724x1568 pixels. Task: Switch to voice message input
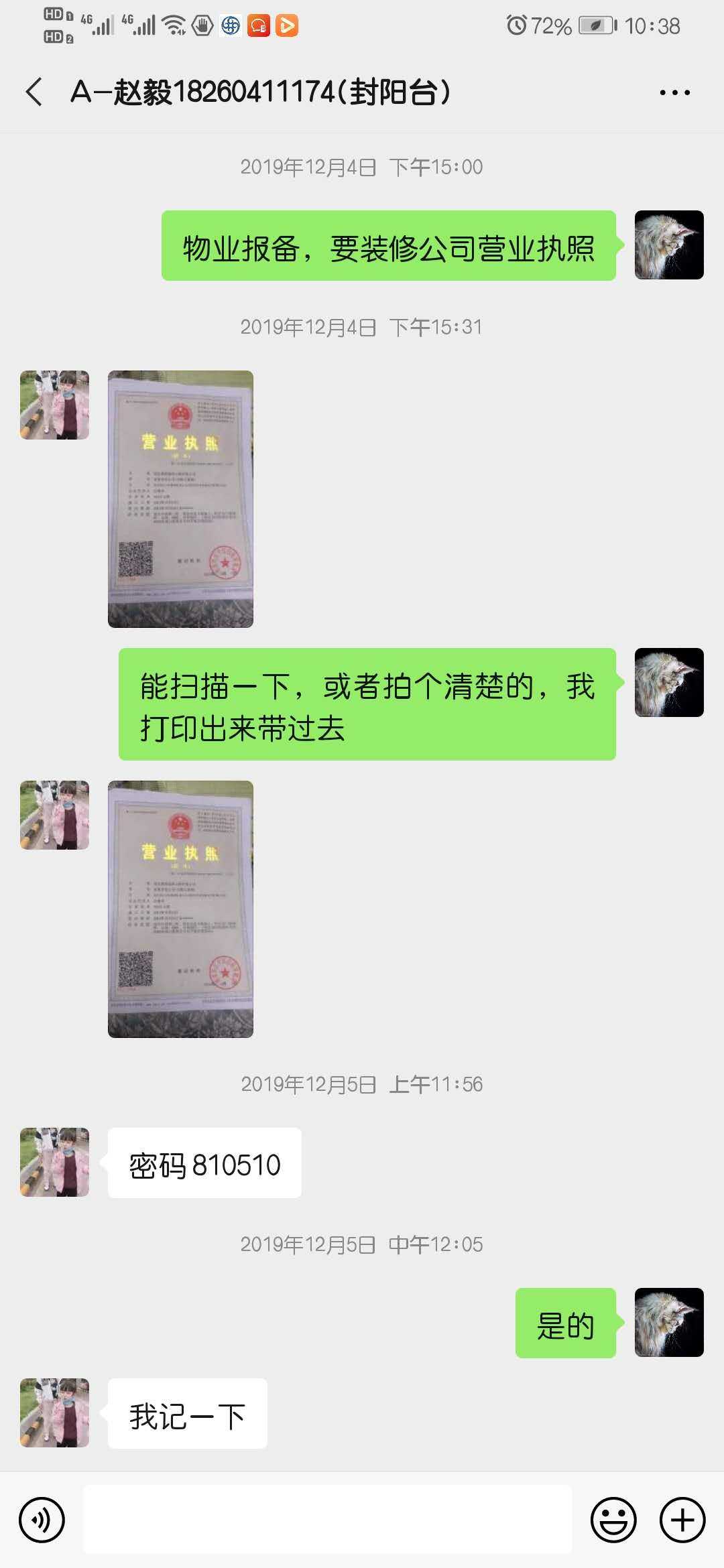pos(42,1520)
